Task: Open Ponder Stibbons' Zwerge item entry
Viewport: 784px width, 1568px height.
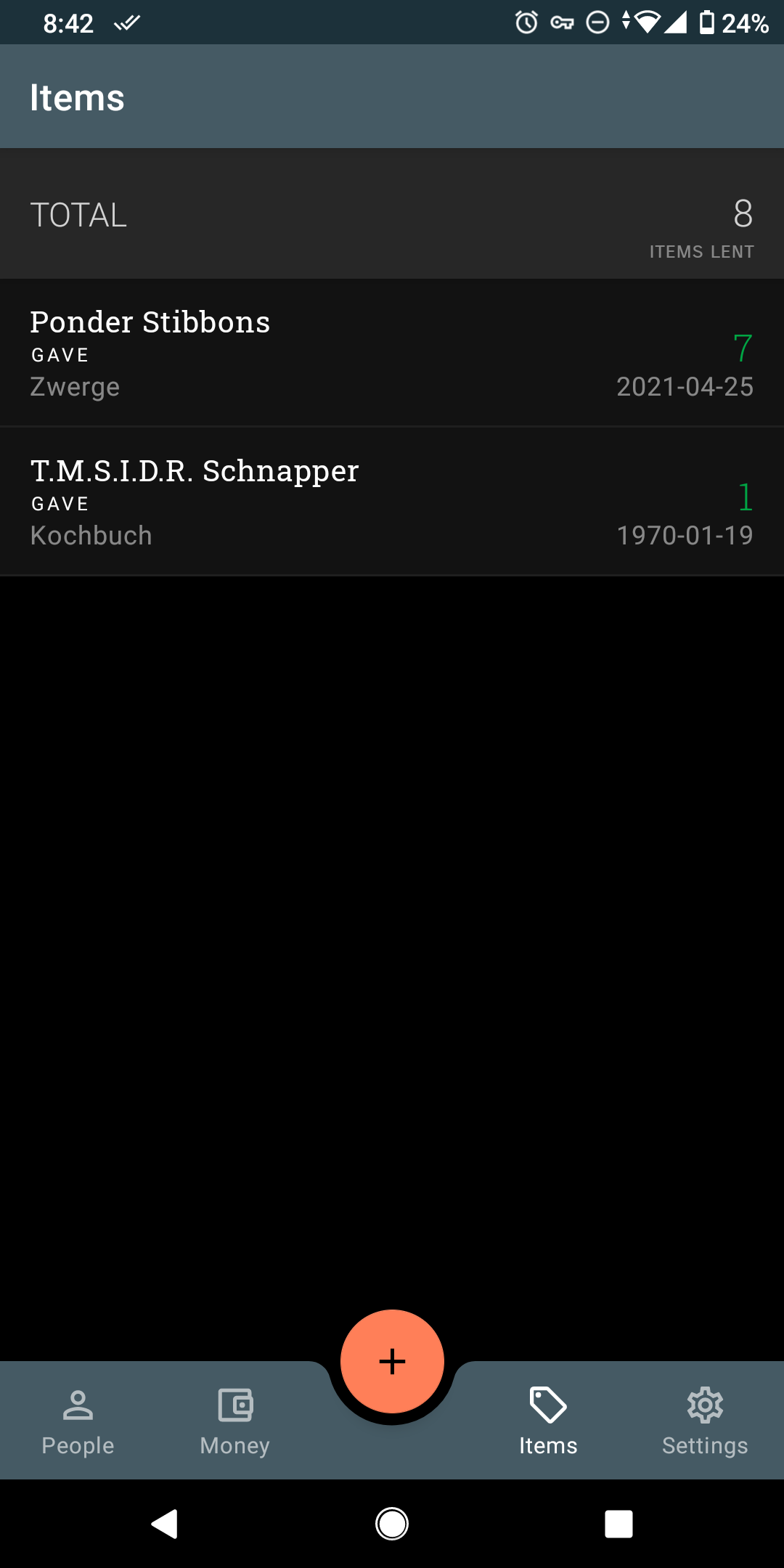Action: coord(392,354)
